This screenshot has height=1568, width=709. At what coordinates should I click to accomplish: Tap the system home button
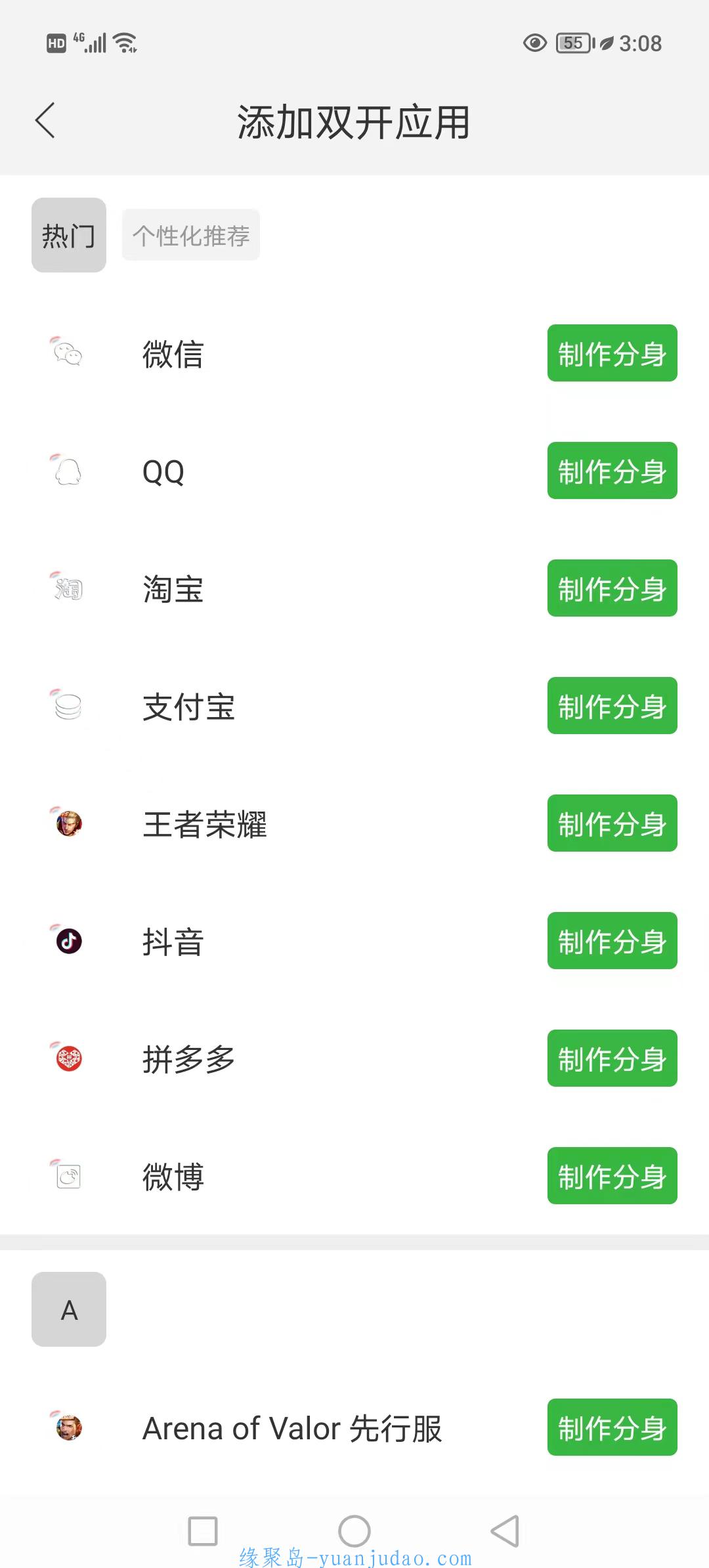(x=354, y=1531)
